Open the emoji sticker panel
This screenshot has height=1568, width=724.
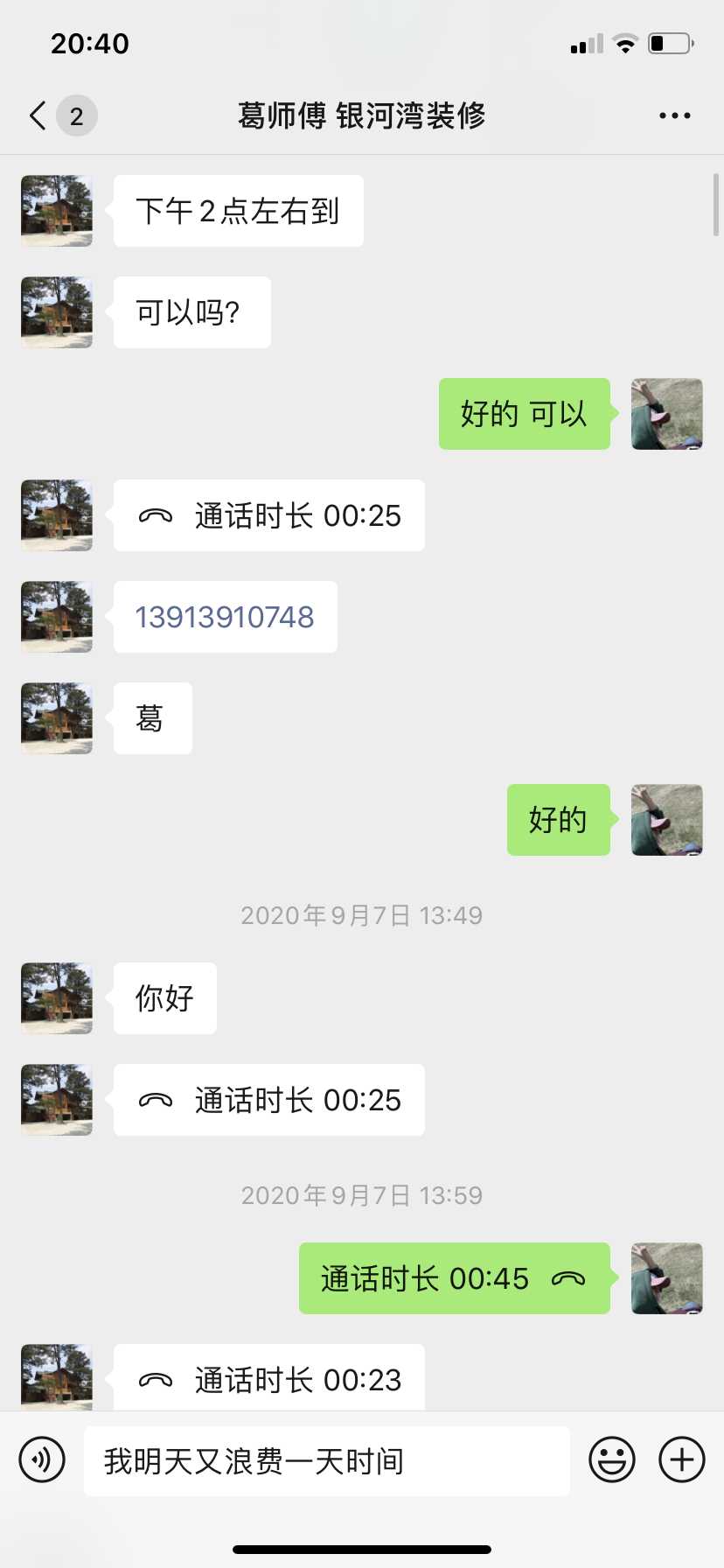tap(611, 1459)
